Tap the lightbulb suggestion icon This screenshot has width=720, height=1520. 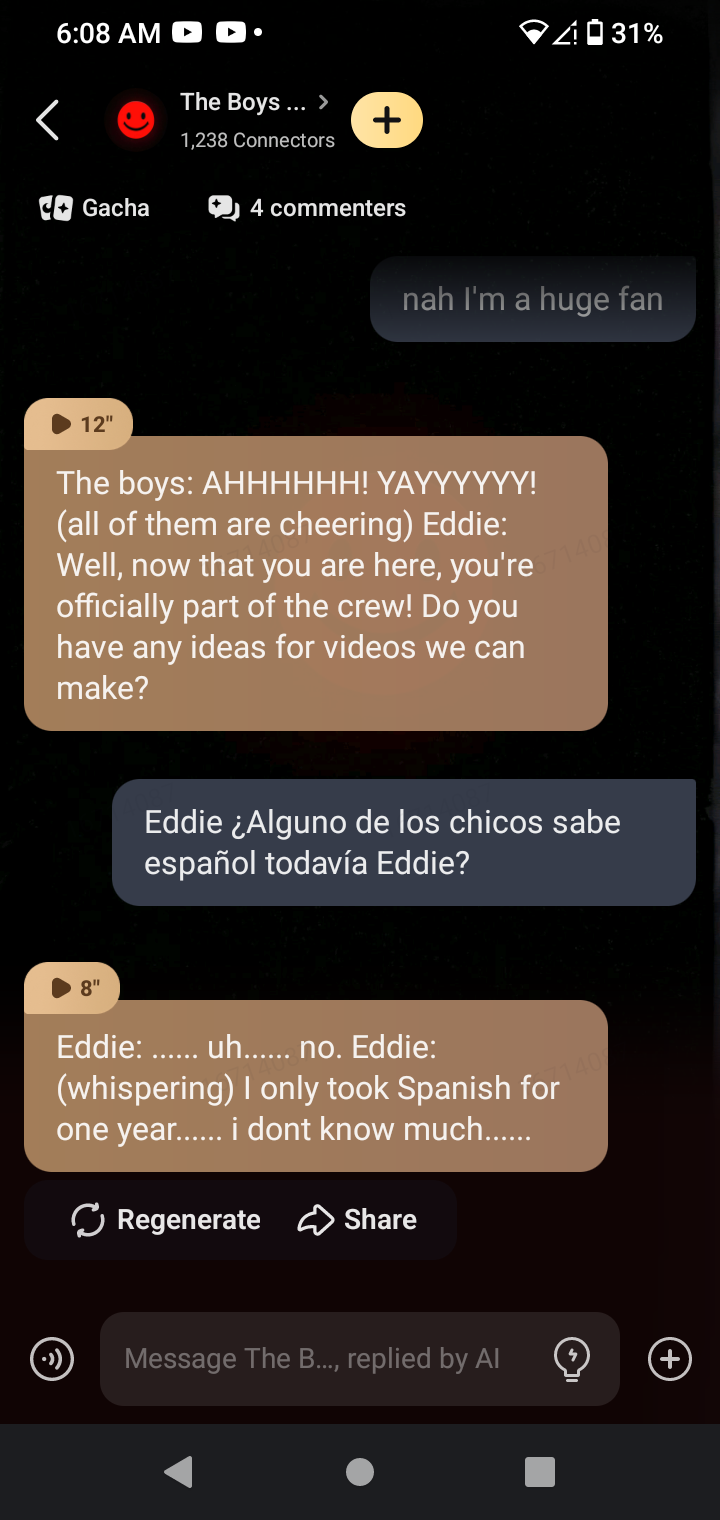[x=572, y=1359]
